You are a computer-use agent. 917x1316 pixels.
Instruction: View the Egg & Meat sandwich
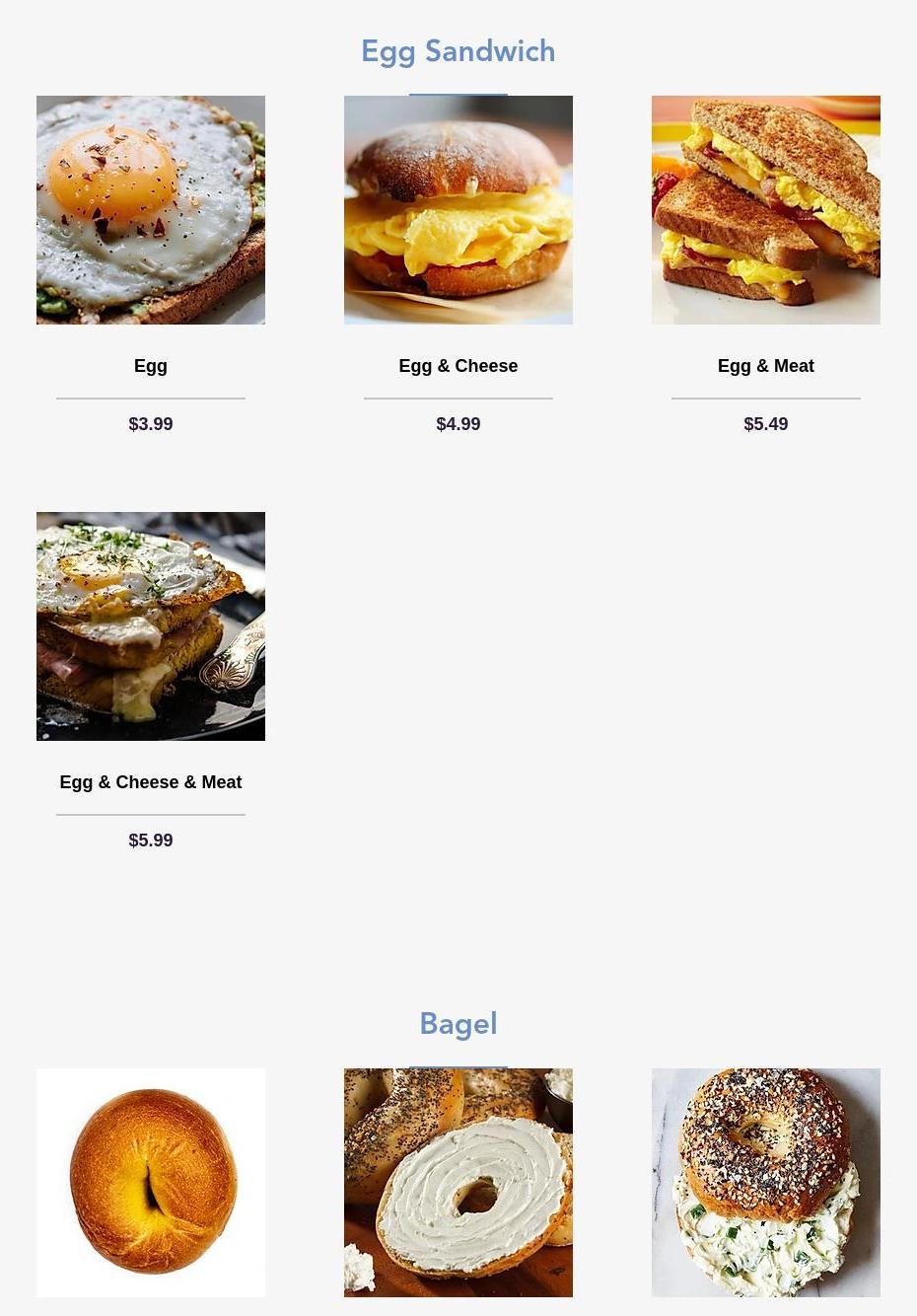click(765, 210)
